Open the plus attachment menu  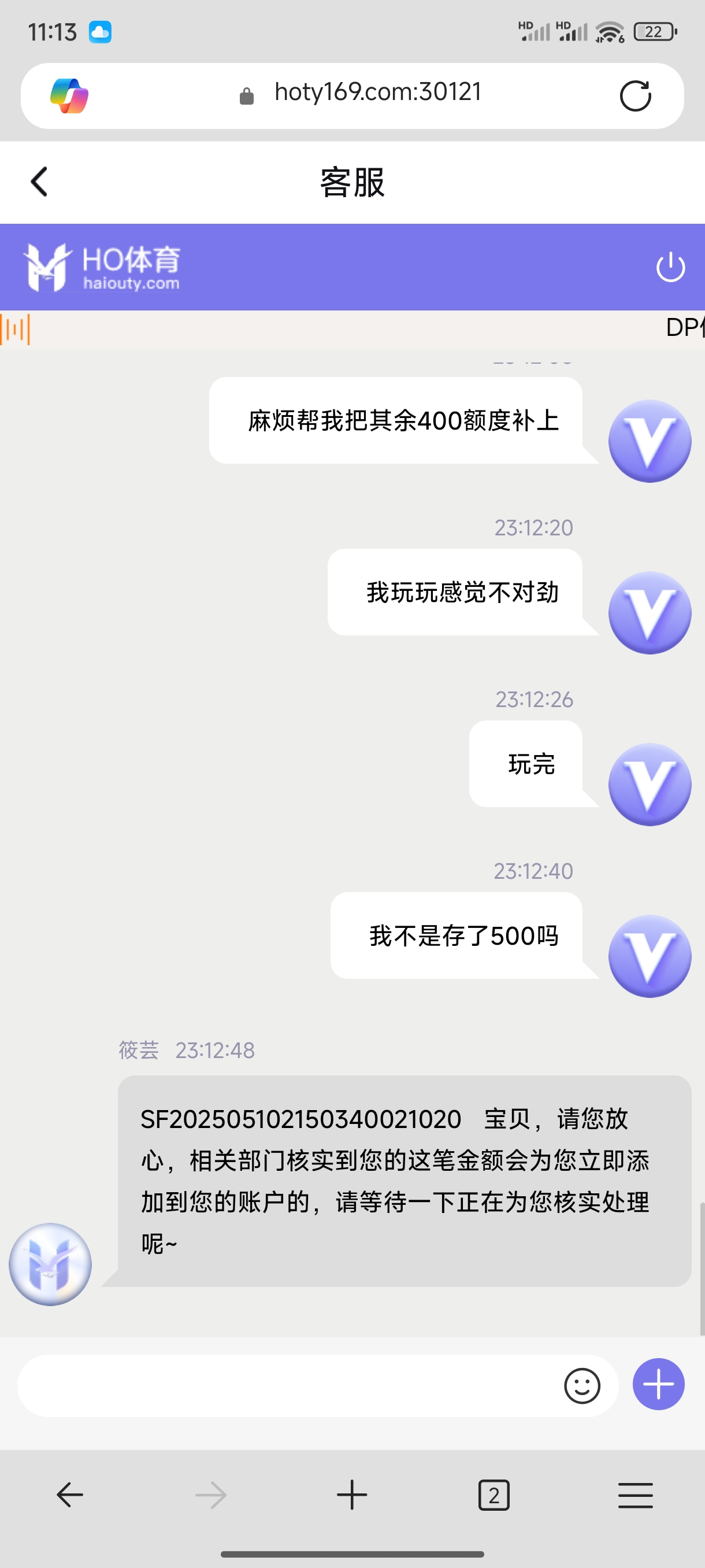pyautogui.click(x=658, y=1384)
